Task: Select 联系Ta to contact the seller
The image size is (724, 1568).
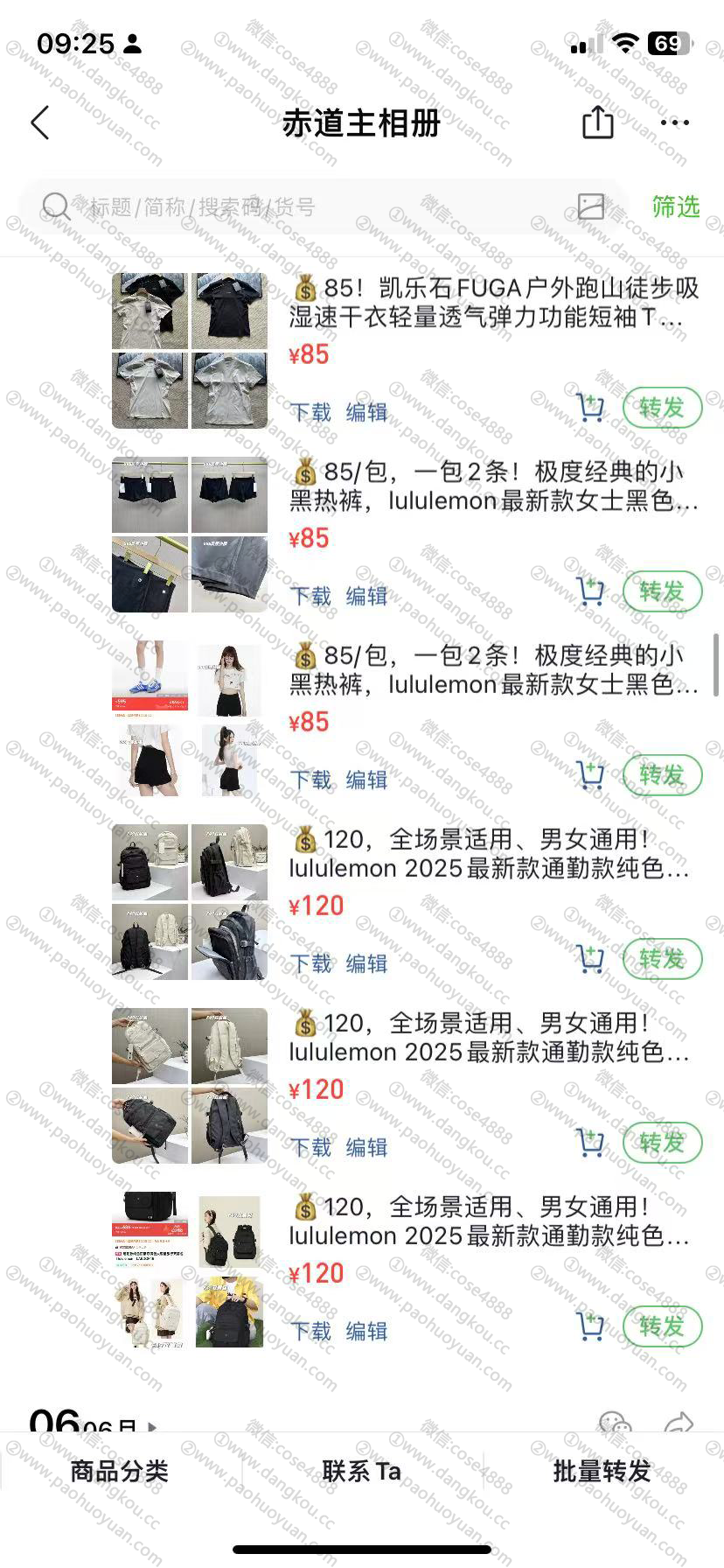Action: (x=361, y=1472)
